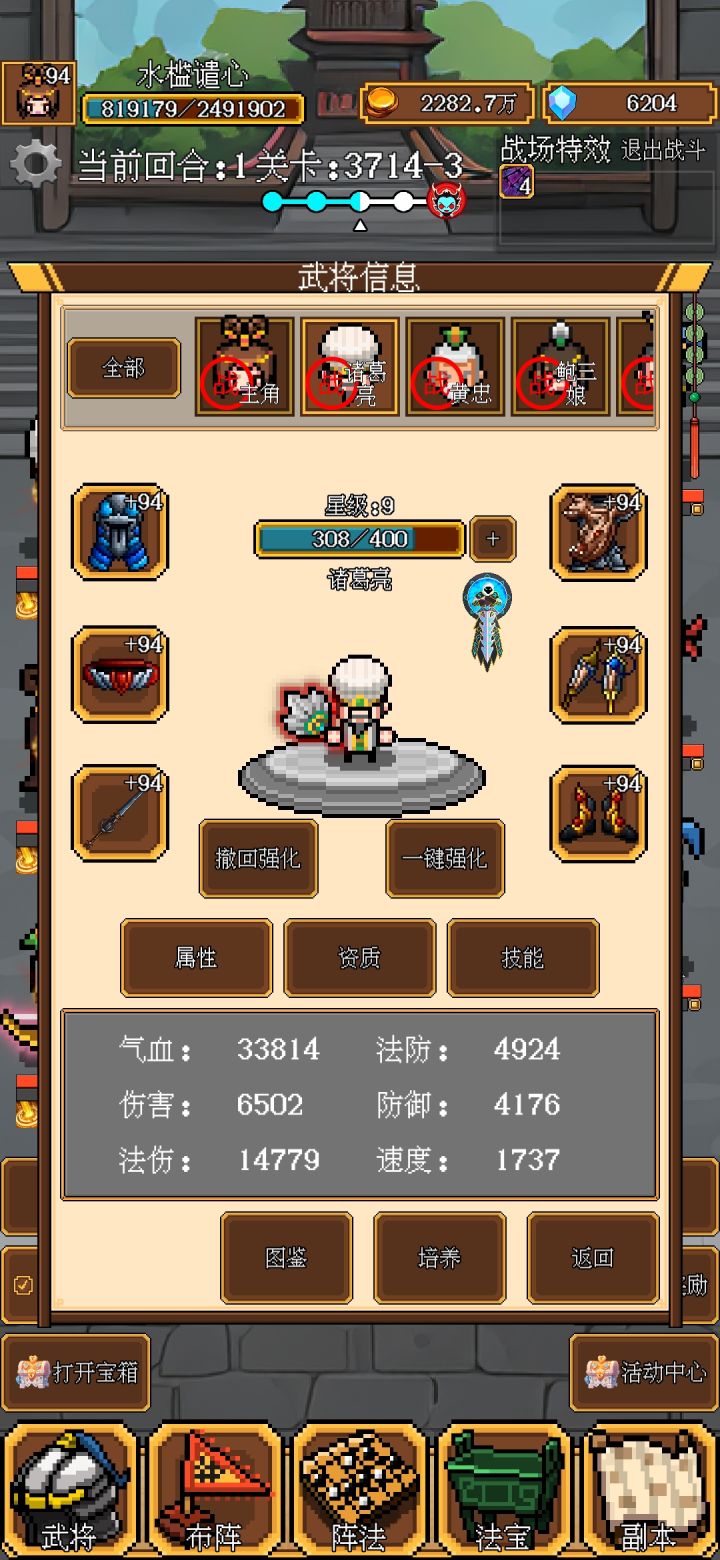Open the 图鉴 codex
Screen dimensions: 720x1560
[x=286, y=1258]
